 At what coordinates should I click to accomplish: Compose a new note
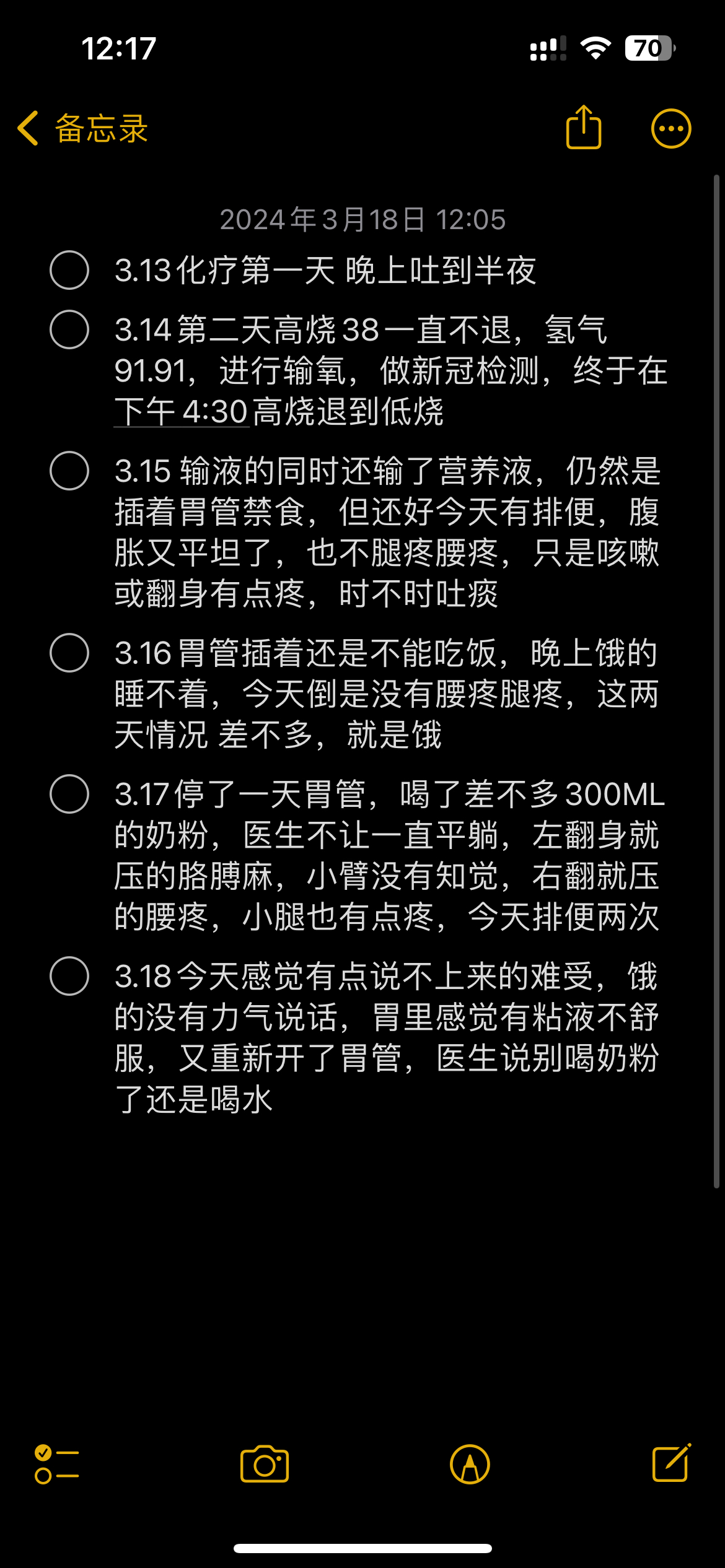pos(672,1463)
